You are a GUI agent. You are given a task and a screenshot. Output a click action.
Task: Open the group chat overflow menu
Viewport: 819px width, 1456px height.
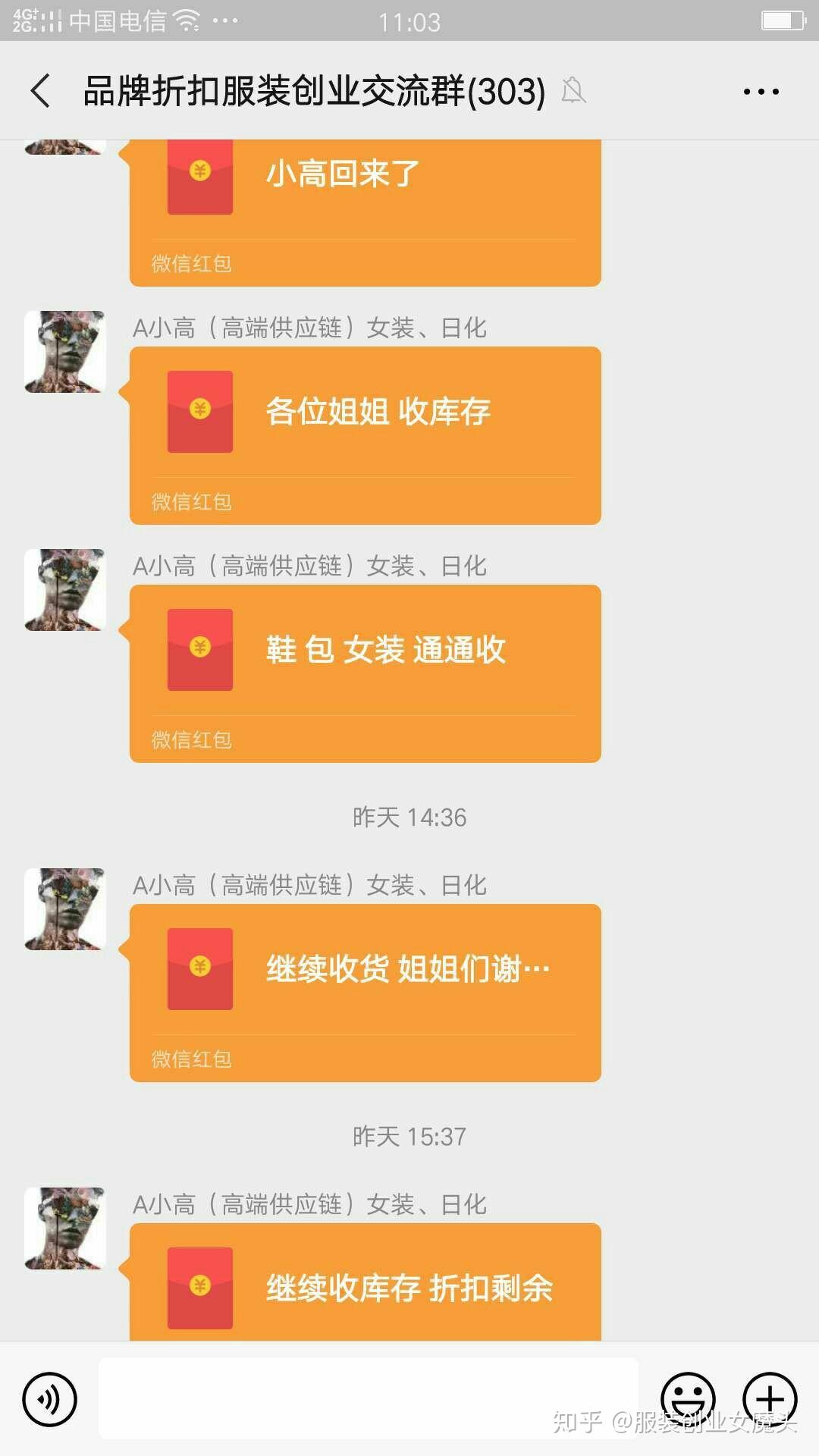(761, 91)
